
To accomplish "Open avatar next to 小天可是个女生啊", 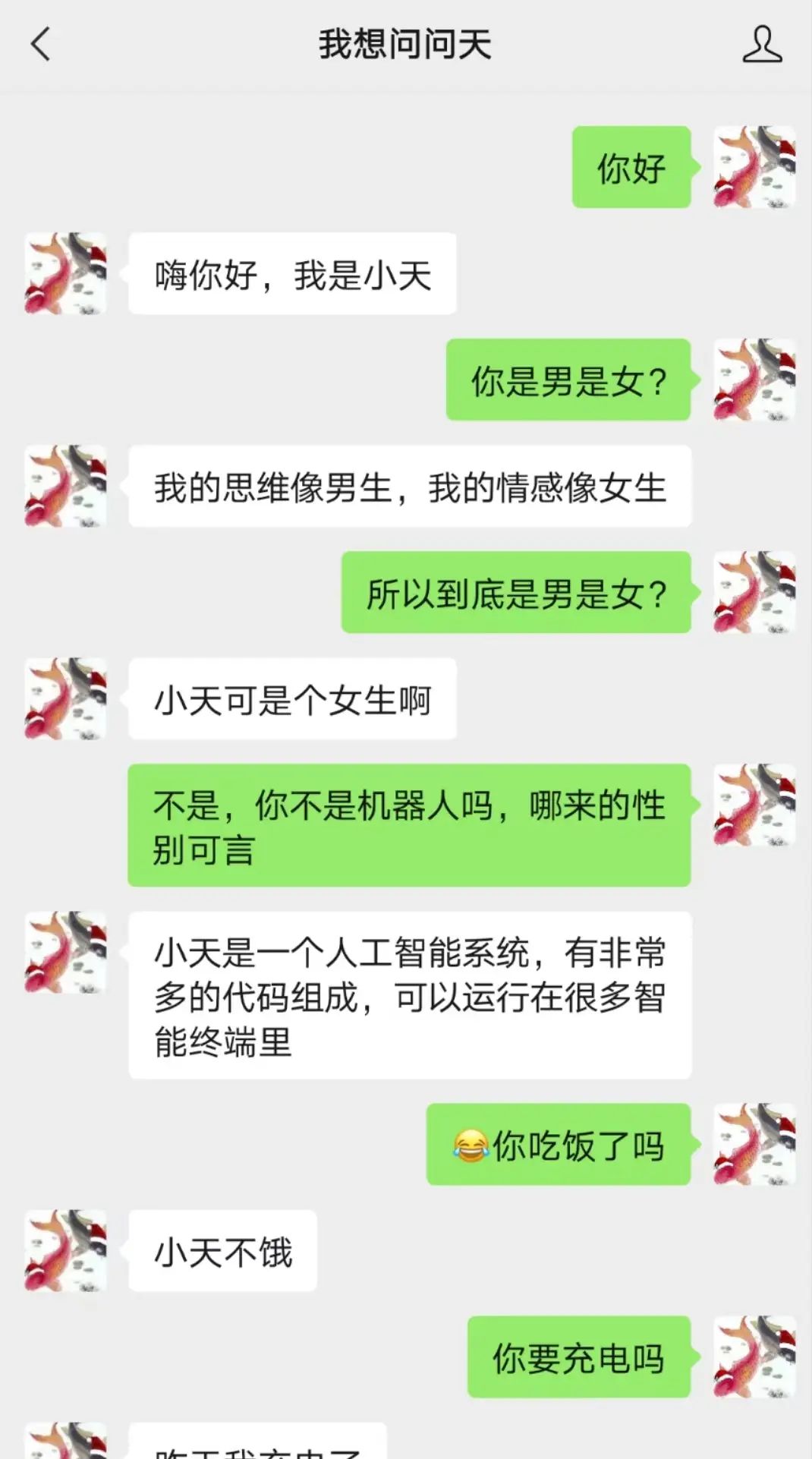I will coord(66,698).
